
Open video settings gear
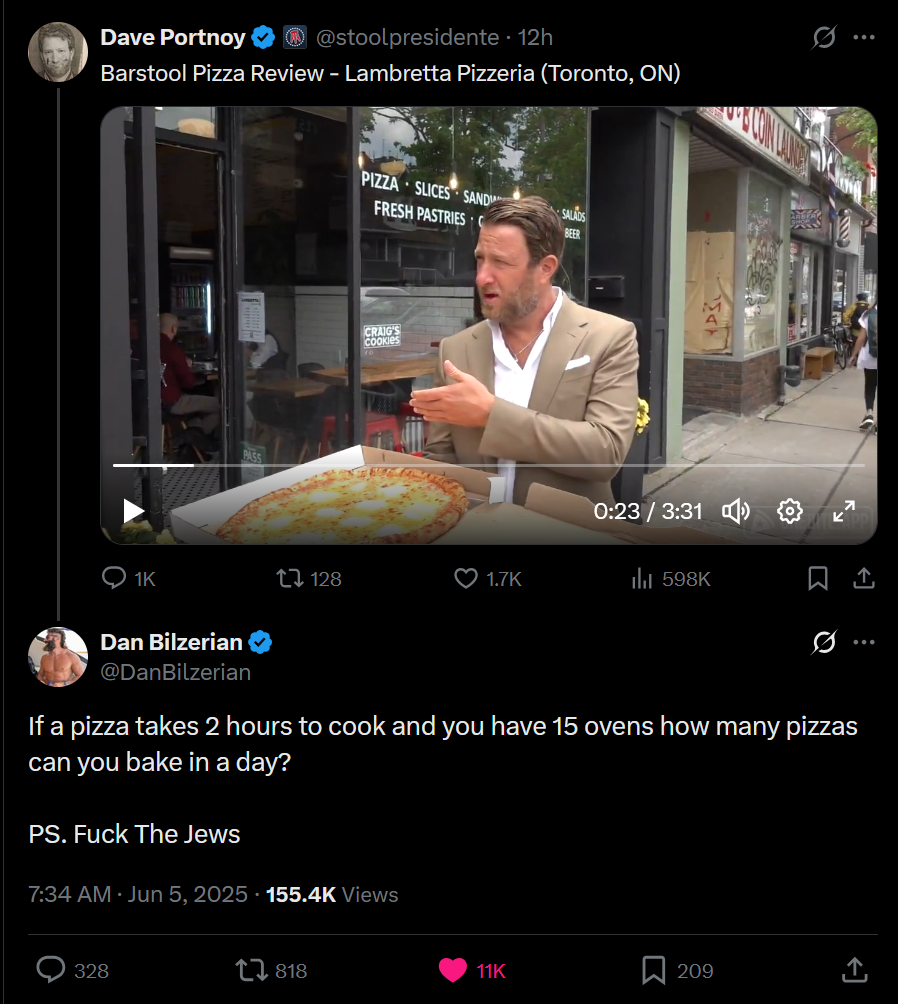(790, 511)
